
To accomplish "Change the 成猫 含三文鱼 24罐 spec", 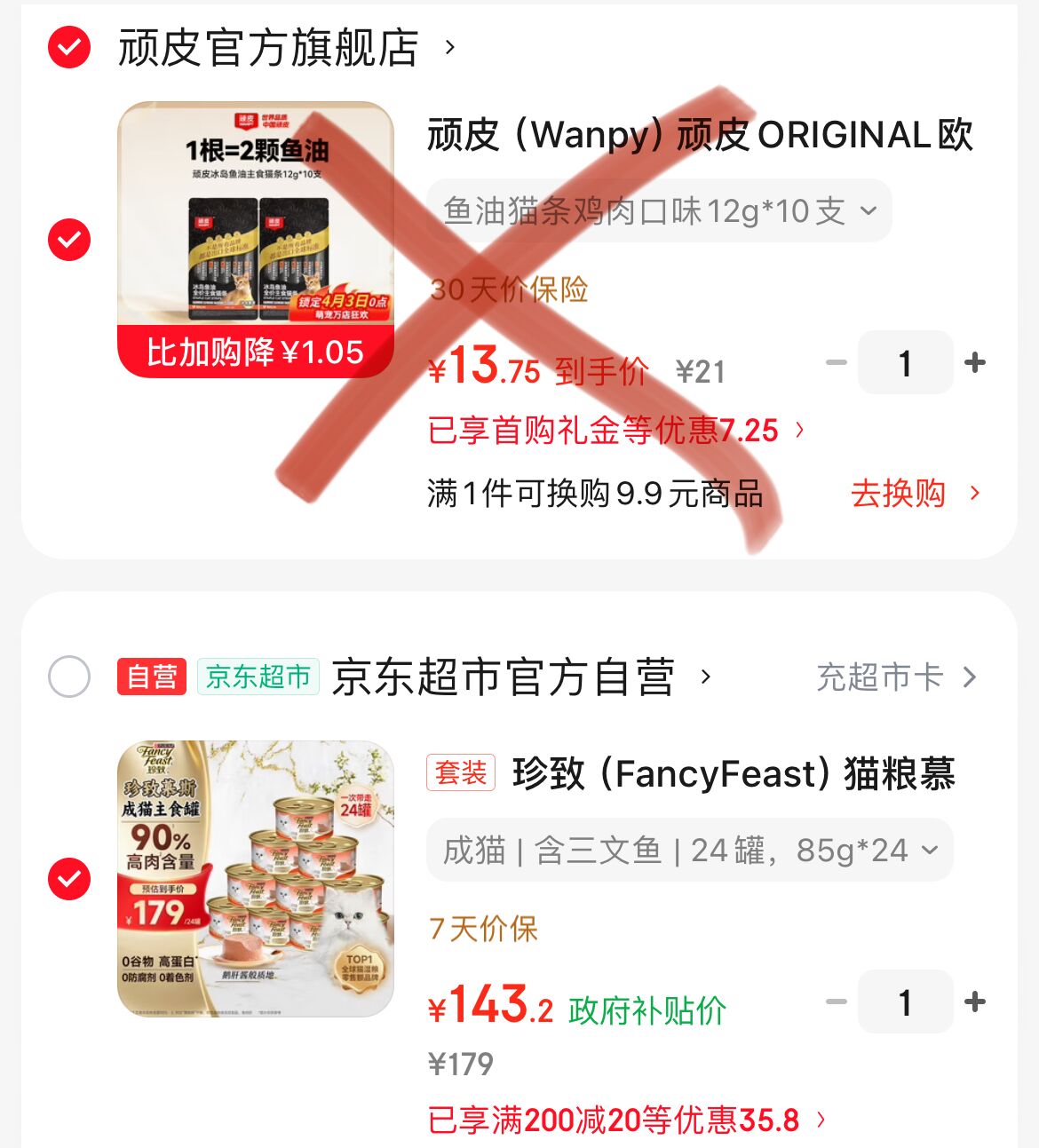I will (x=689, y=851).
